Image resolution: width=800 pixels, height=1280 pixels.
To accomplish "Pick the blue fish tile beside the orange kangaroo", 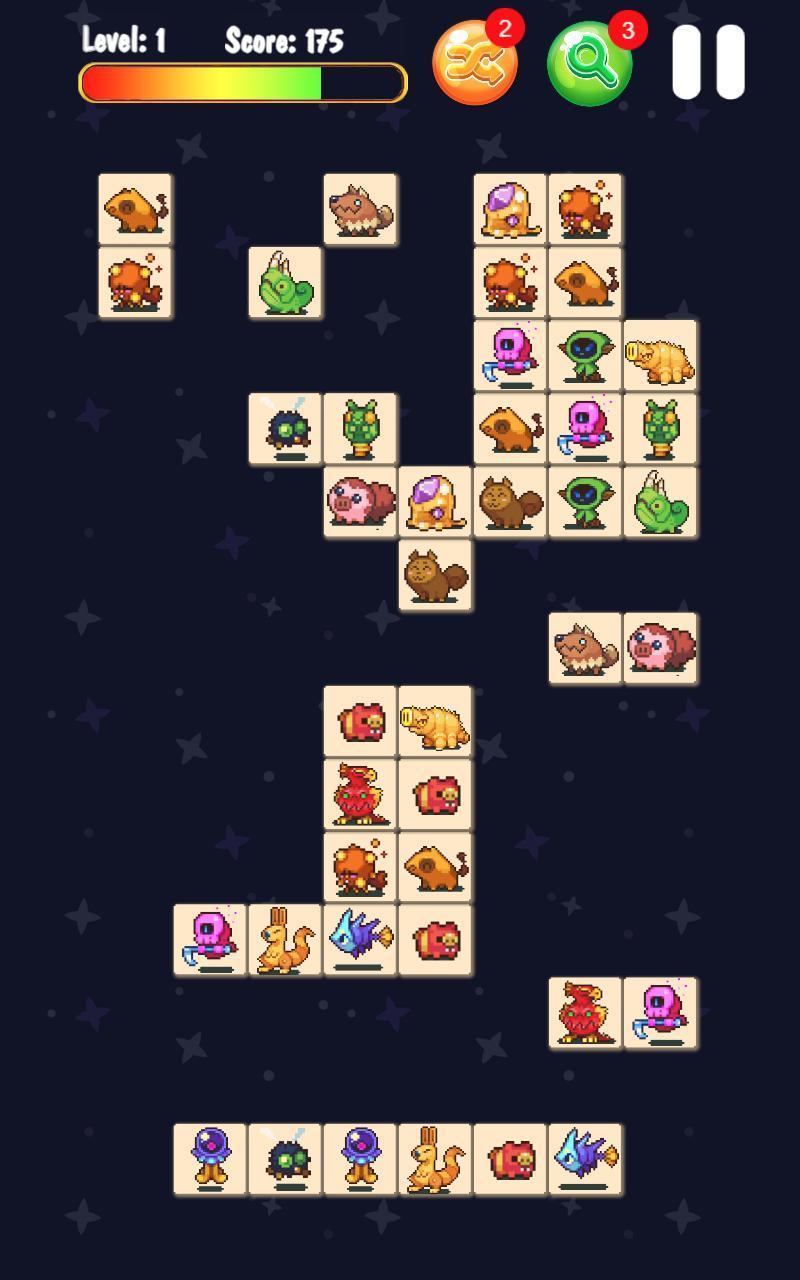I will click(x=360, y=940).
